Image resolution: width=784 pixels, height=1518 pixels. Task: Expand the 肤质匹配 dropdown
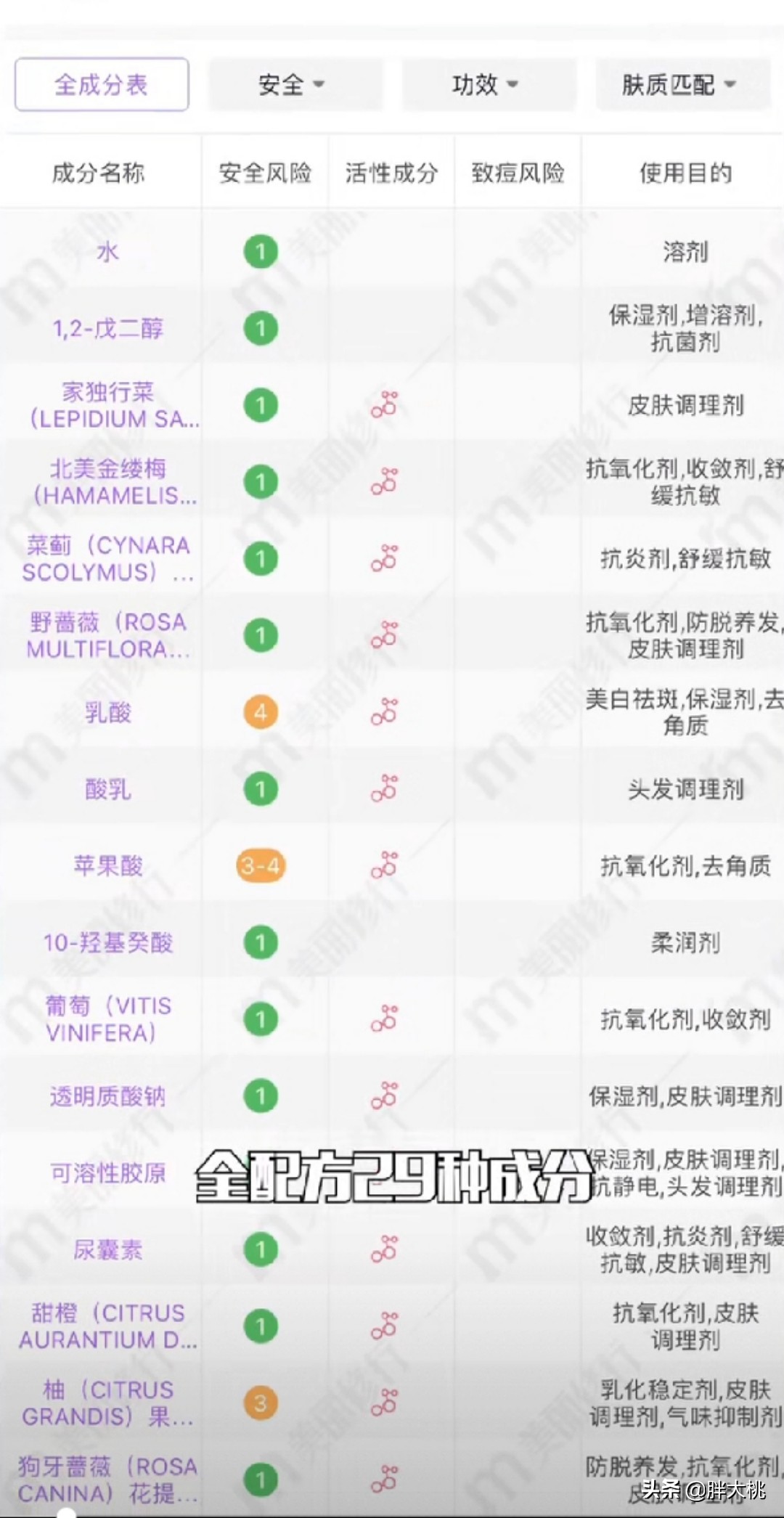[680, 83]
